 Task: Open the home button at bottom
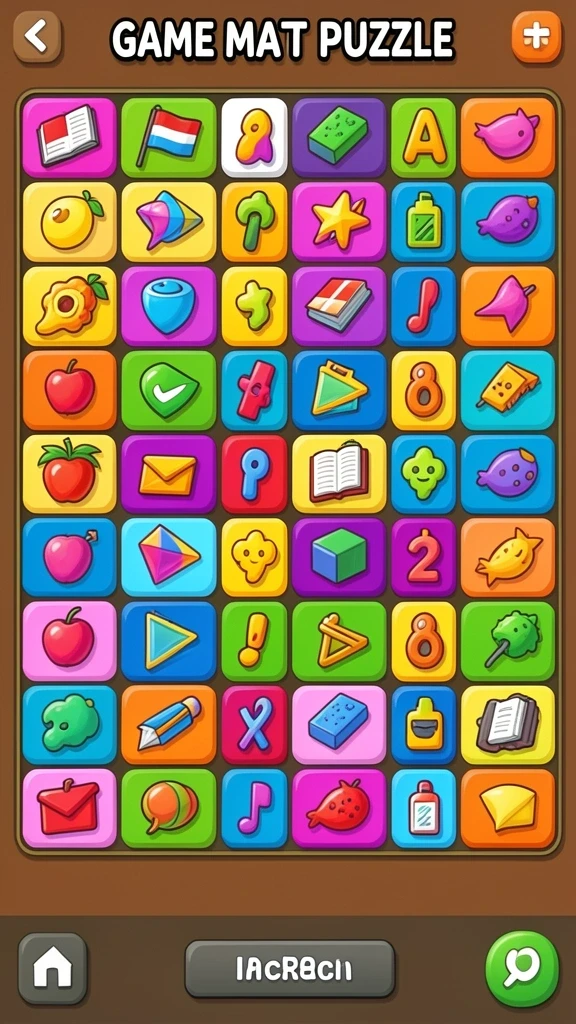(x=53, y=968)
